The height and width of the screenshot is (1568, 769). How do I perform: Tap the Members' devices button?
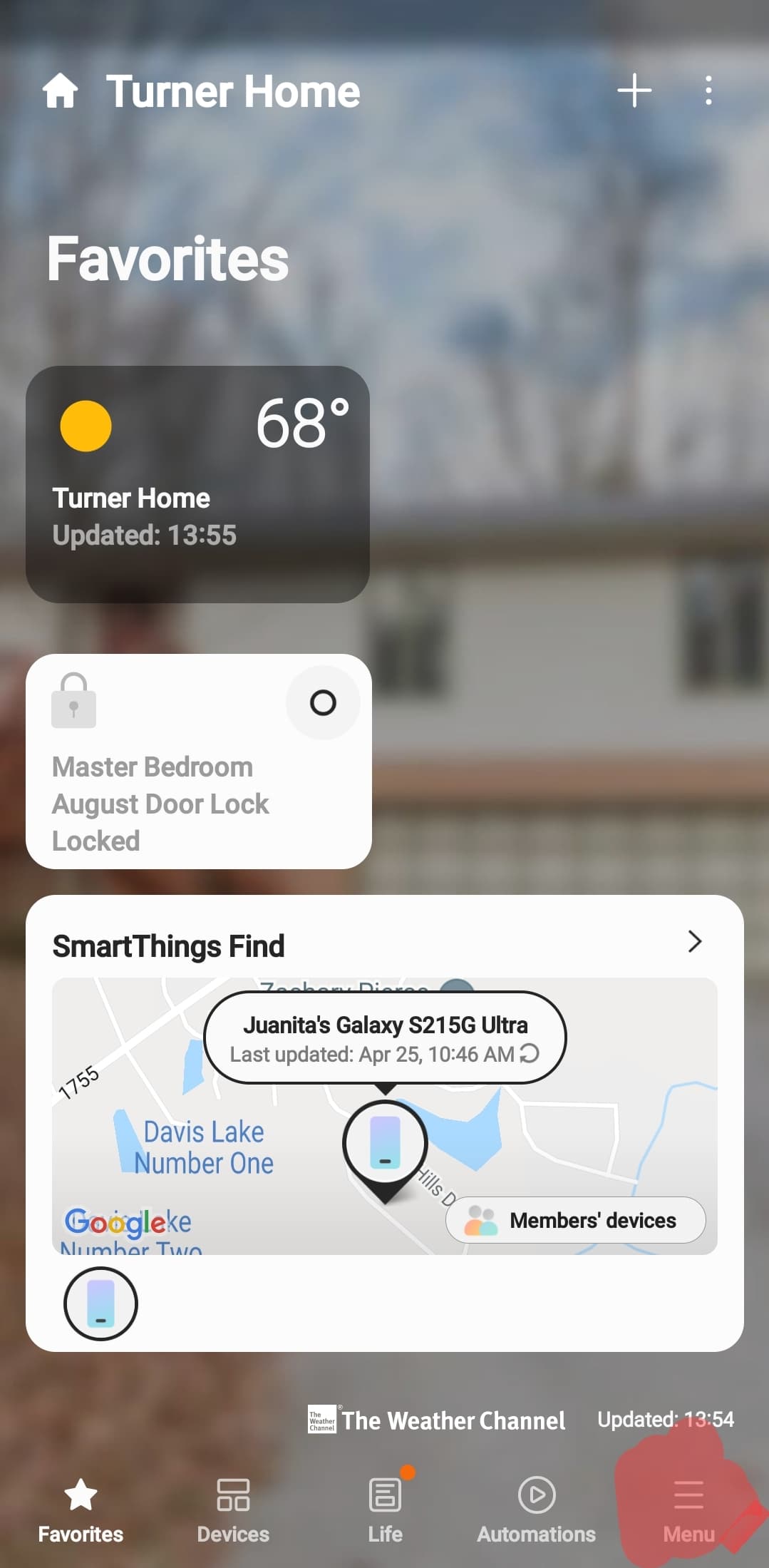click(575, 1220)
